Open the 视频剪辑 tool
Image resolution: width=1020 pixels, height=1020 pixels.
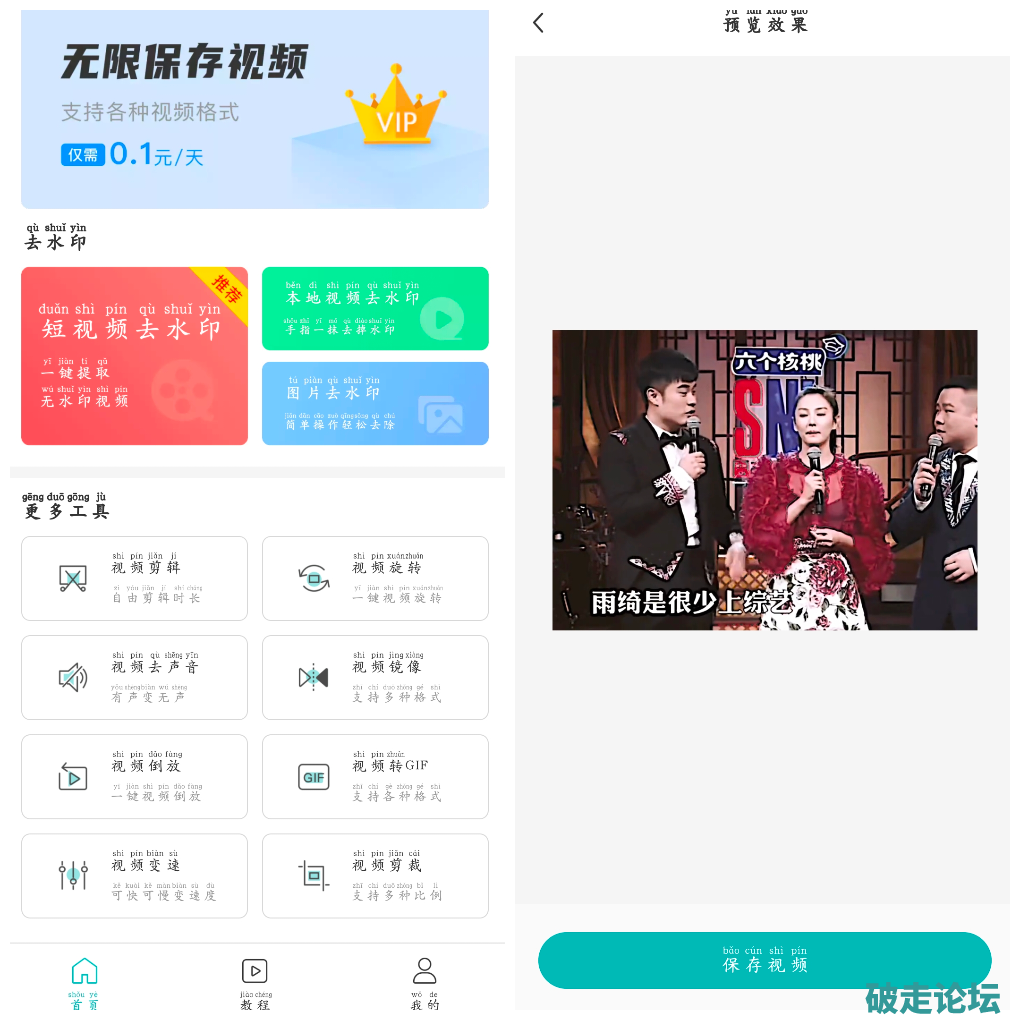pos(134,578)
